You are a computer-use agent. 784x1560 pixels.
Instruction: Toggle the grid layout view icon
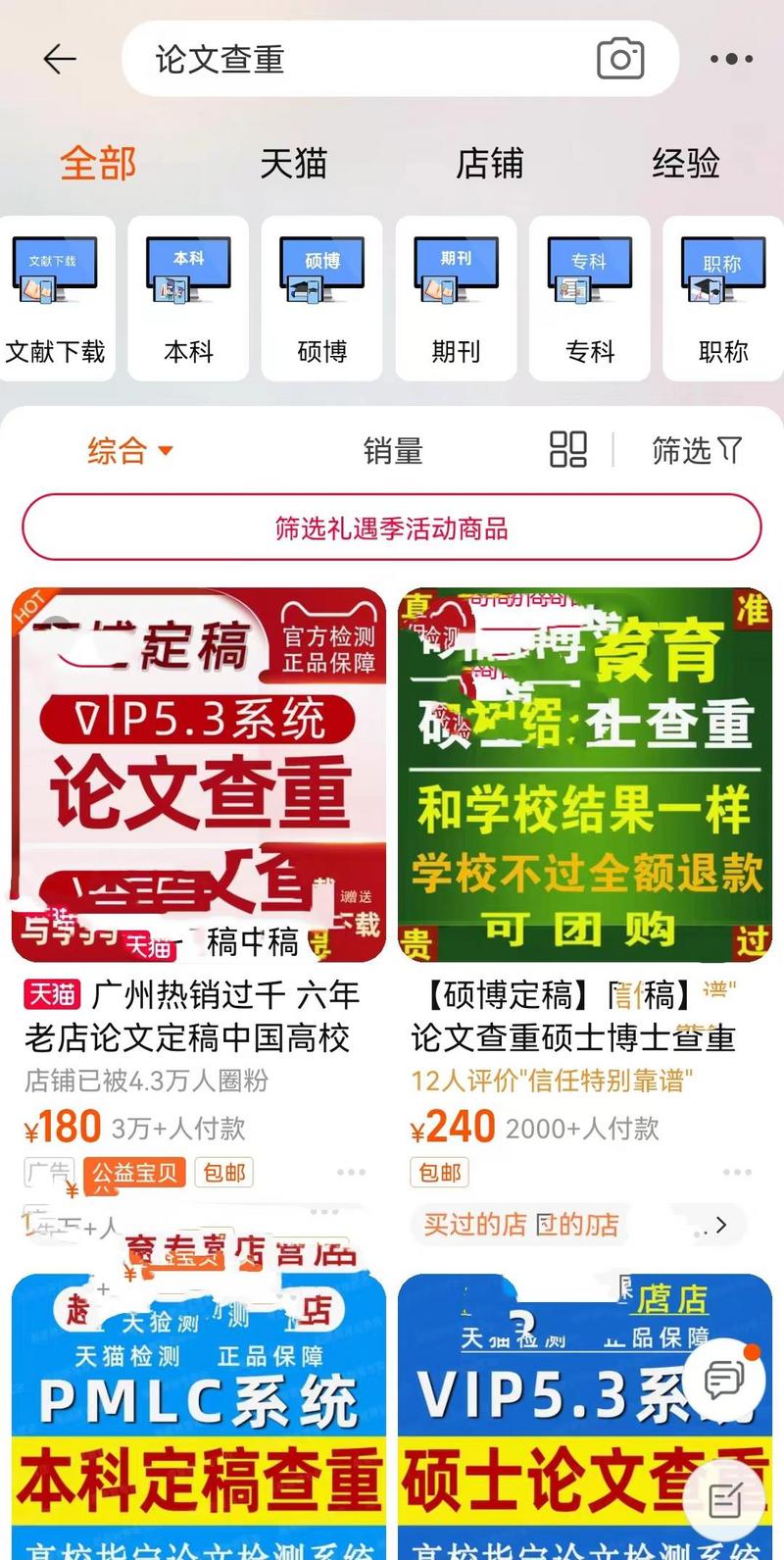click(x=567, y=450)
